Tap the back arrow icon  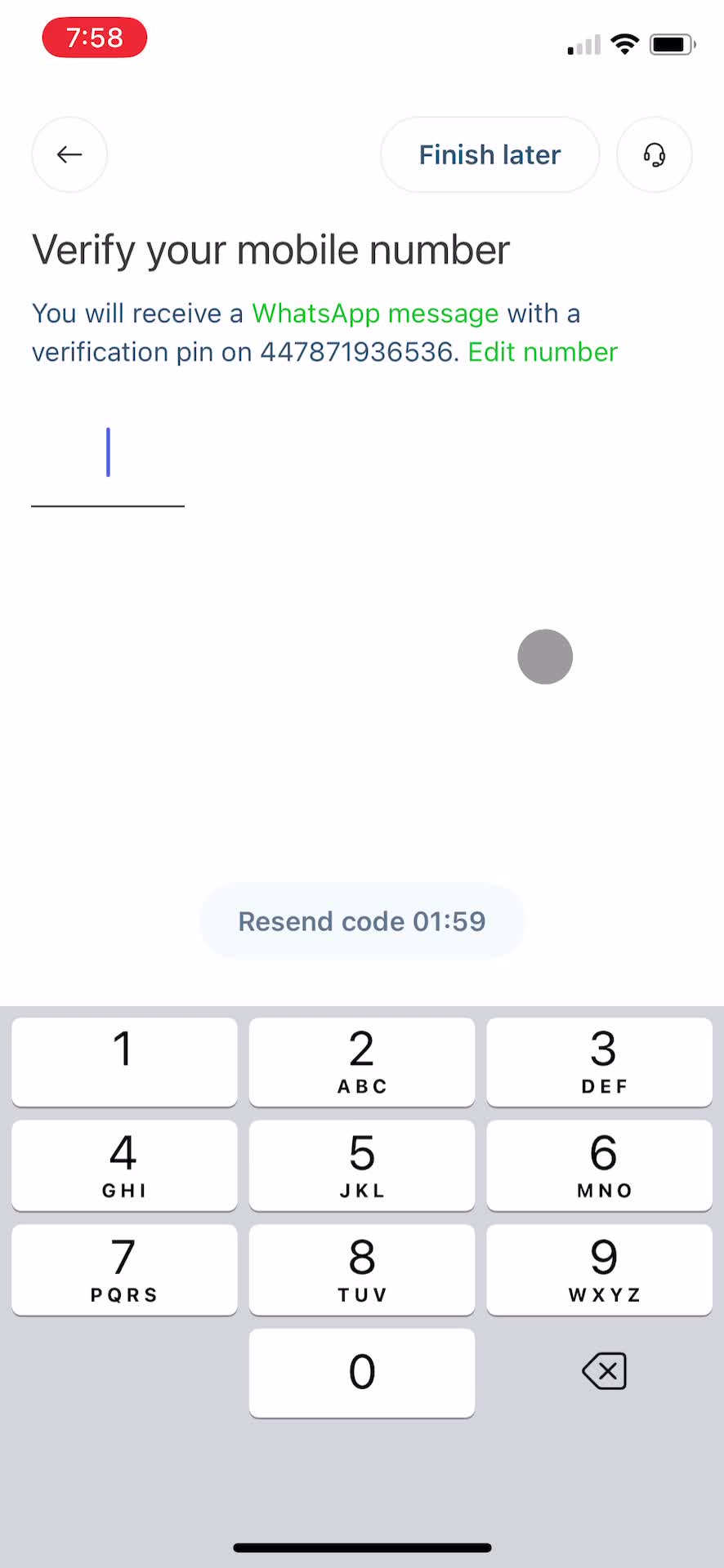(69, 154)
